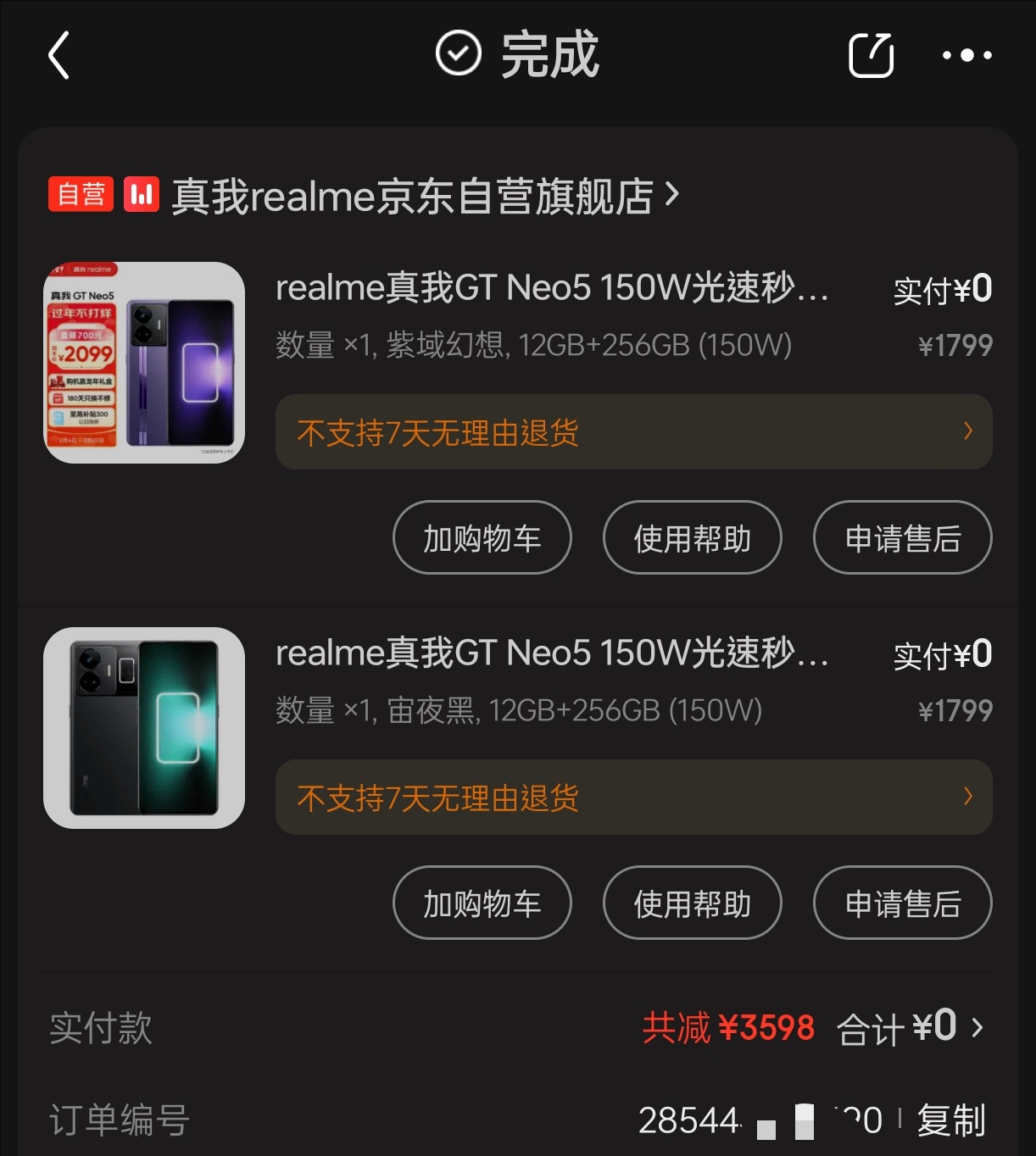Viewport: 1036px width, 1156px height.
Task: Open 使用帮助 for the 宙夜黑 phone
Action: click(692, 903)
